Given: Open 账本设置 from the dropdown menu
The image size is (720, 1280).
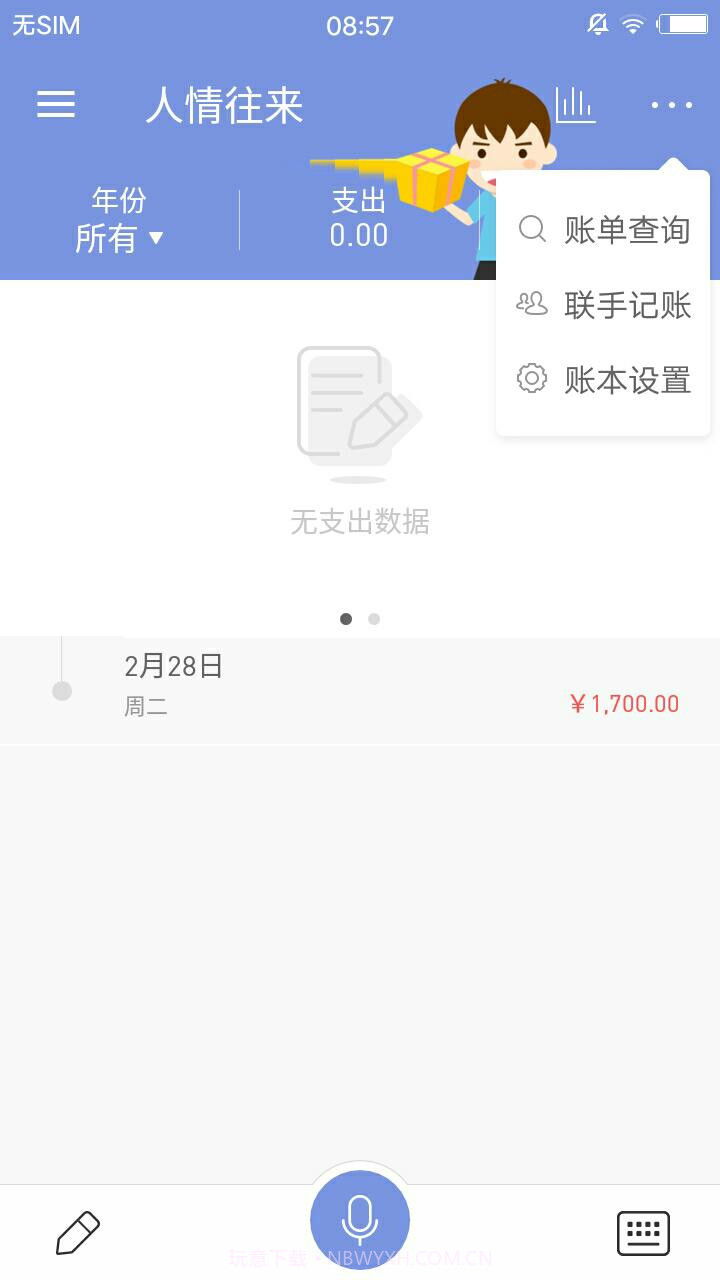Looking at the screenshot, I should tap(628, 380).
